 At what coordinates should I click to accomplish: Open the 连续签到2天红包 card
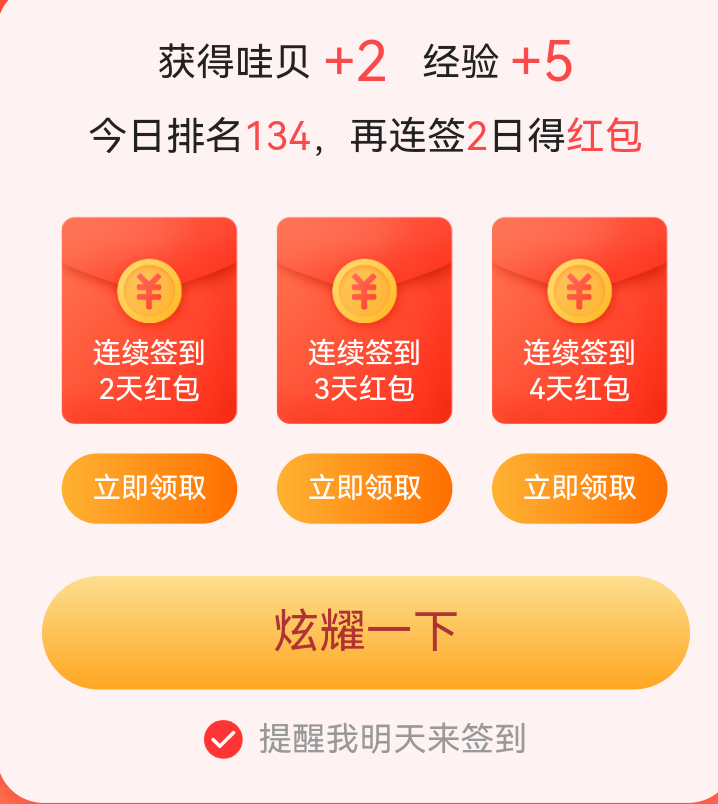click(149, 320)
